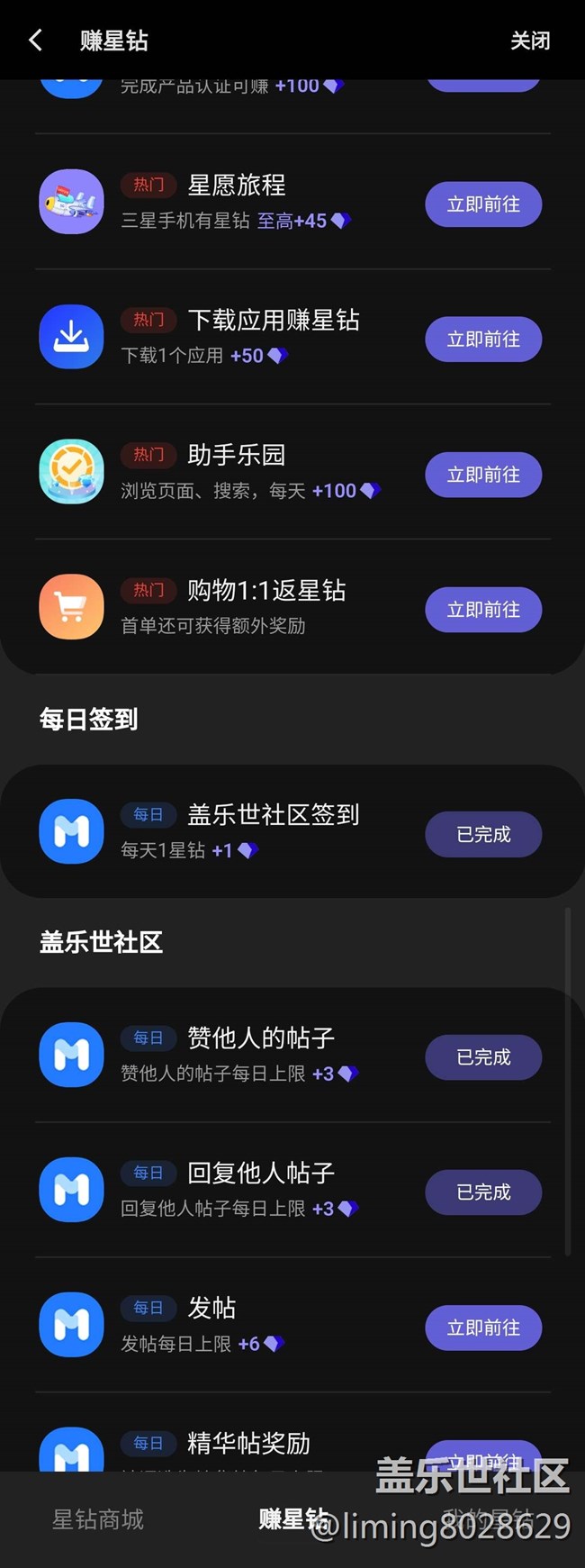
Task: Tap 立即前往 for 星愿旅程
Action: coord(483,204)
